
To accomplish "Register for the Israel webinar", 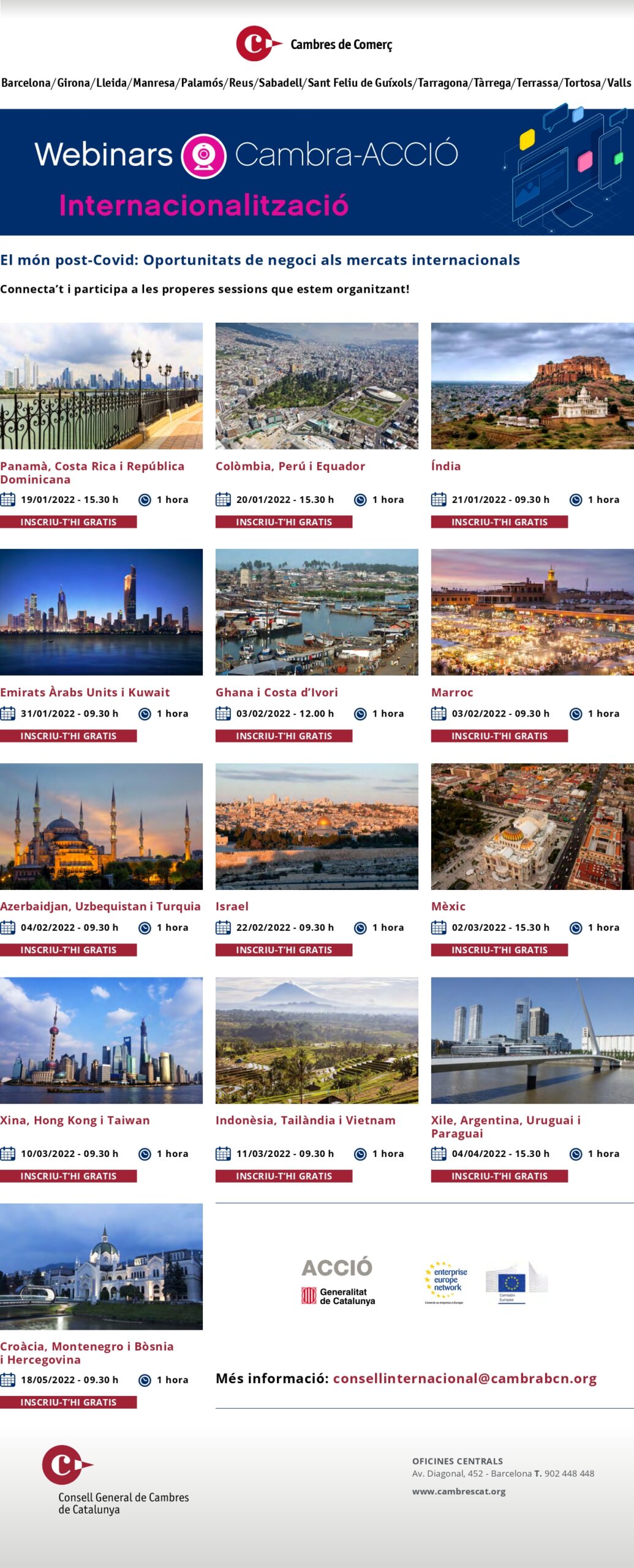I will click(x=284, y=949).
